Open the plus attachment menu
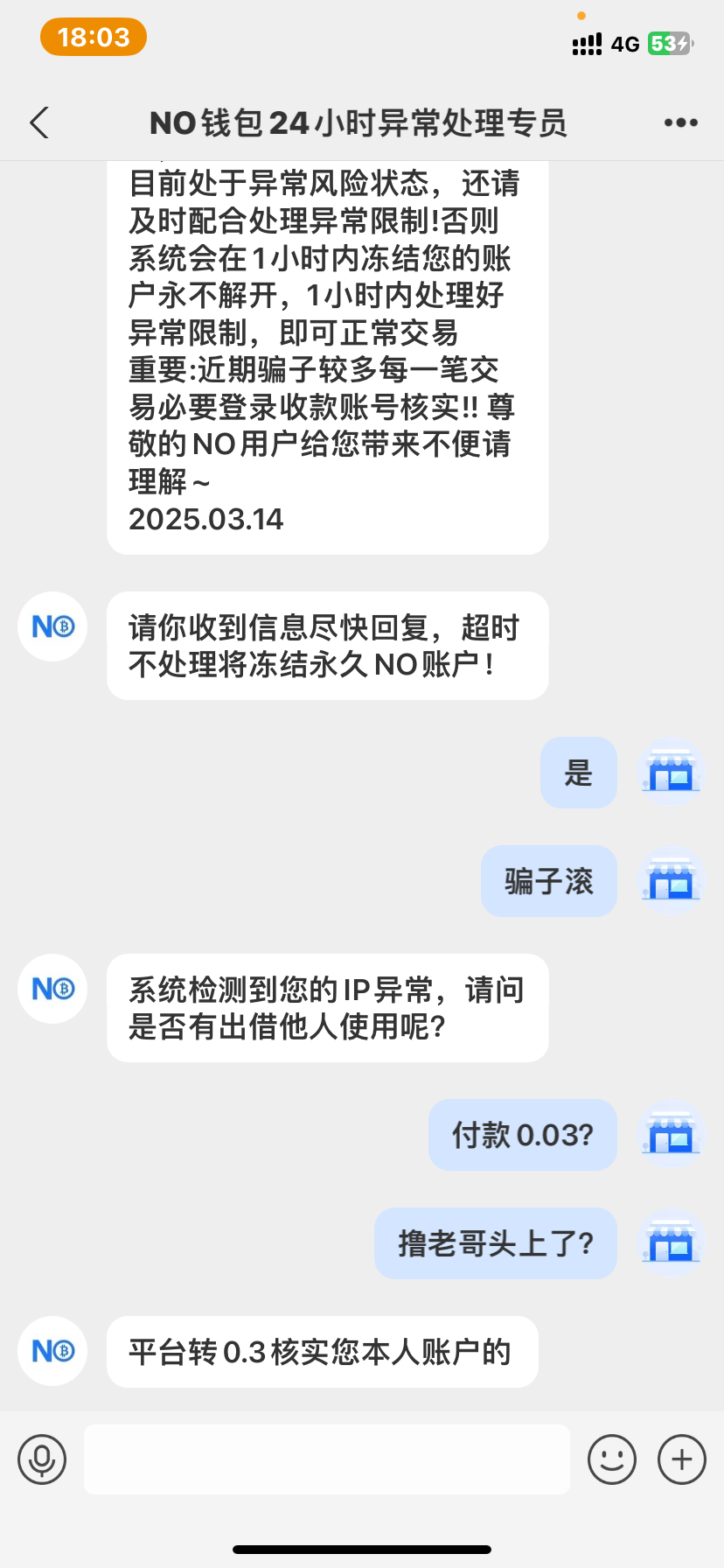 pos(682,1459)
